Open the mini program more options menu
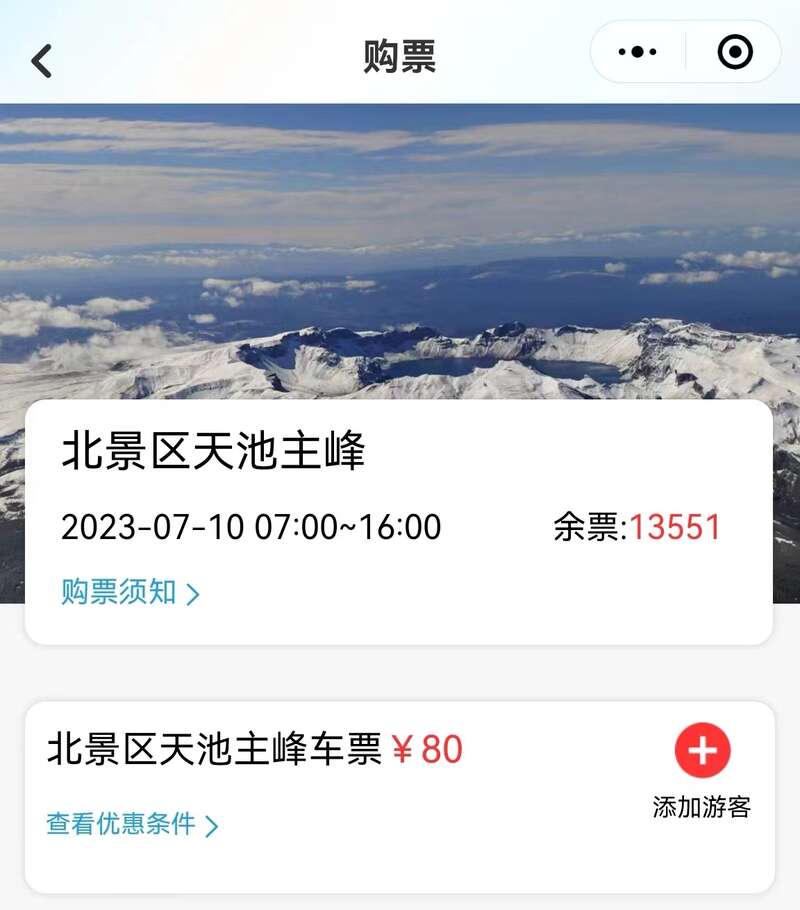This screenshot has height=910, width=800. pos(638,52)
